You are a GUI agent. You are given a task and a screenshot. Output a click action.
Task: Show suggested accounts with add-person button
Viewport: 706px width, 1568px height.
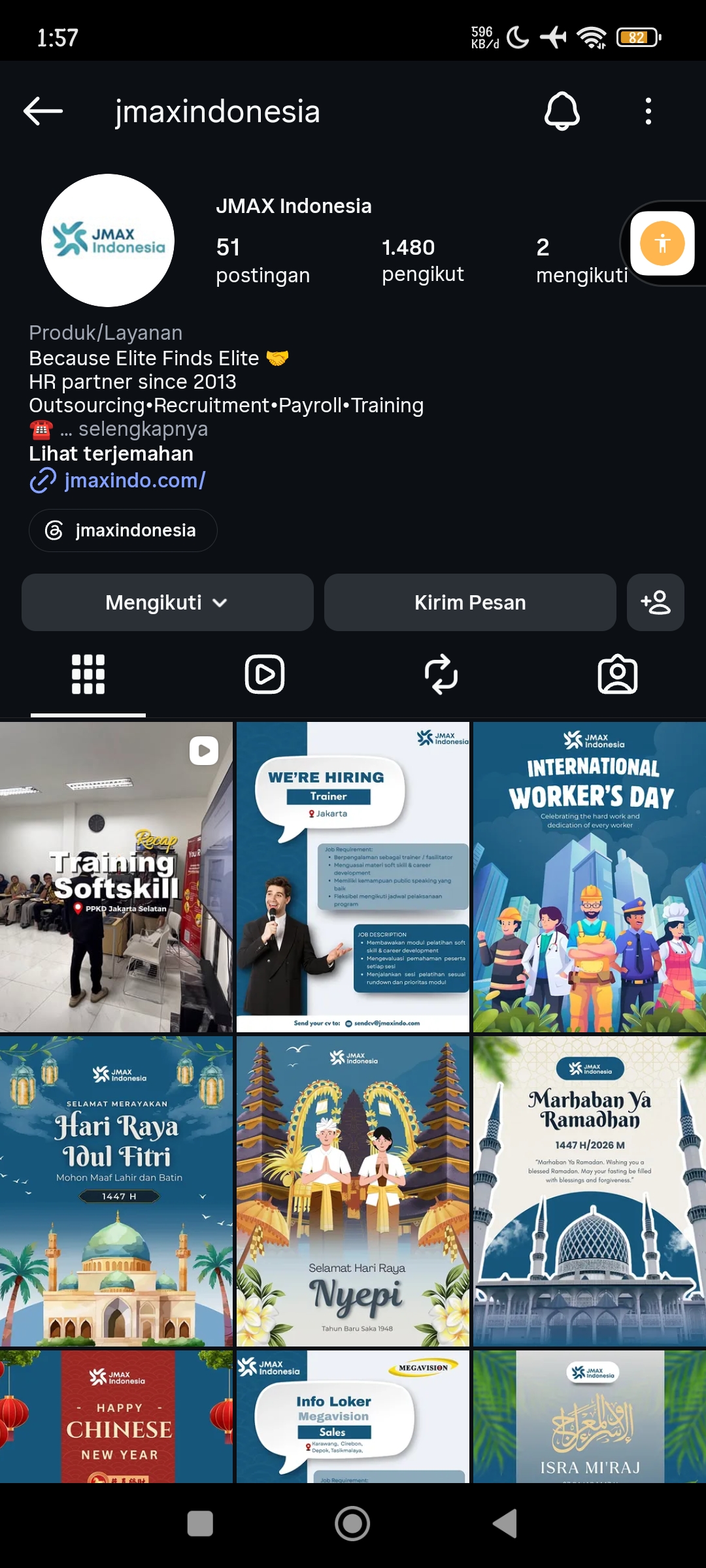[656, 602]
